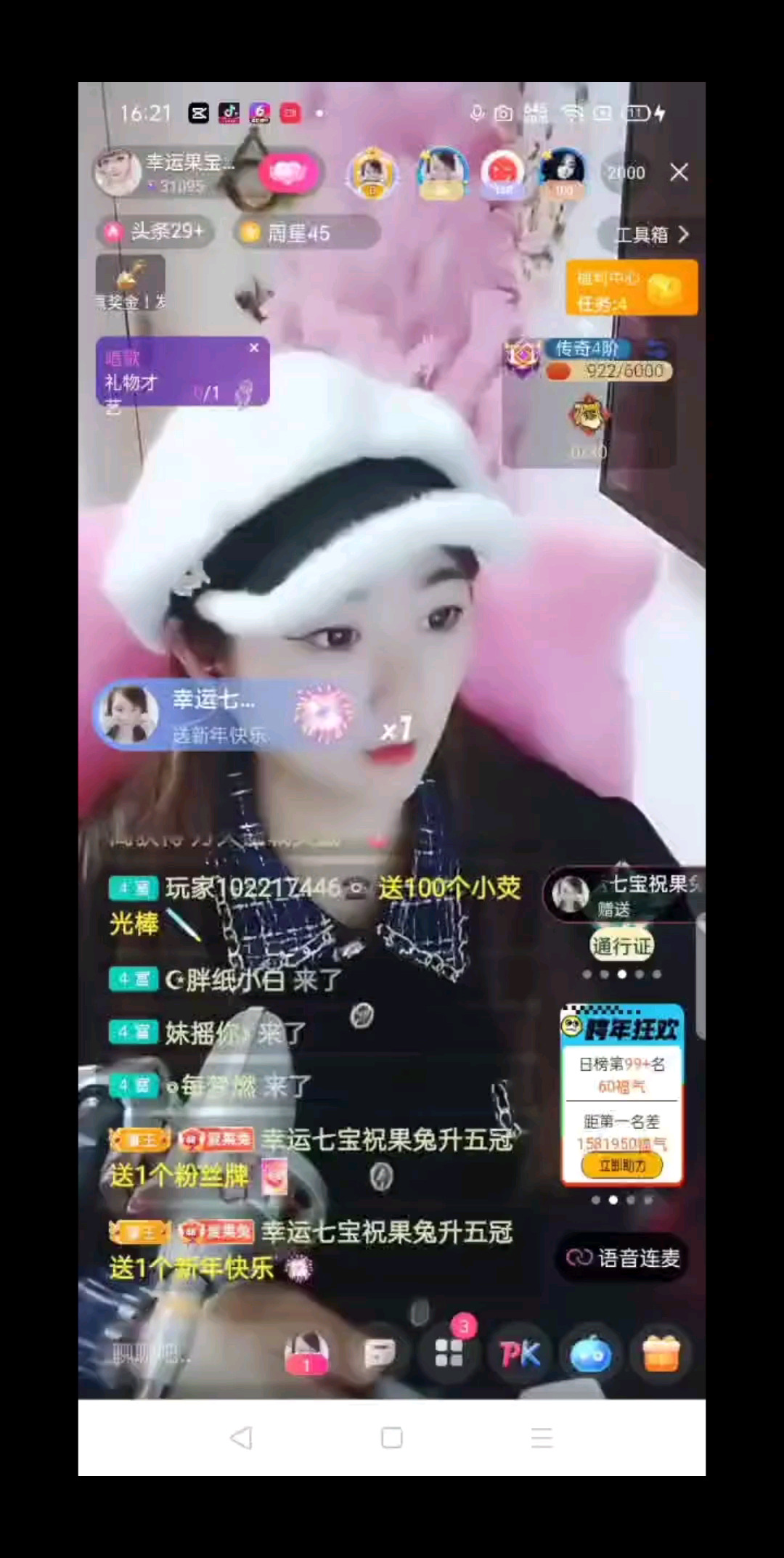
Task: Start 语音连麦 voice connect
Action: [x=623, y=1257]
